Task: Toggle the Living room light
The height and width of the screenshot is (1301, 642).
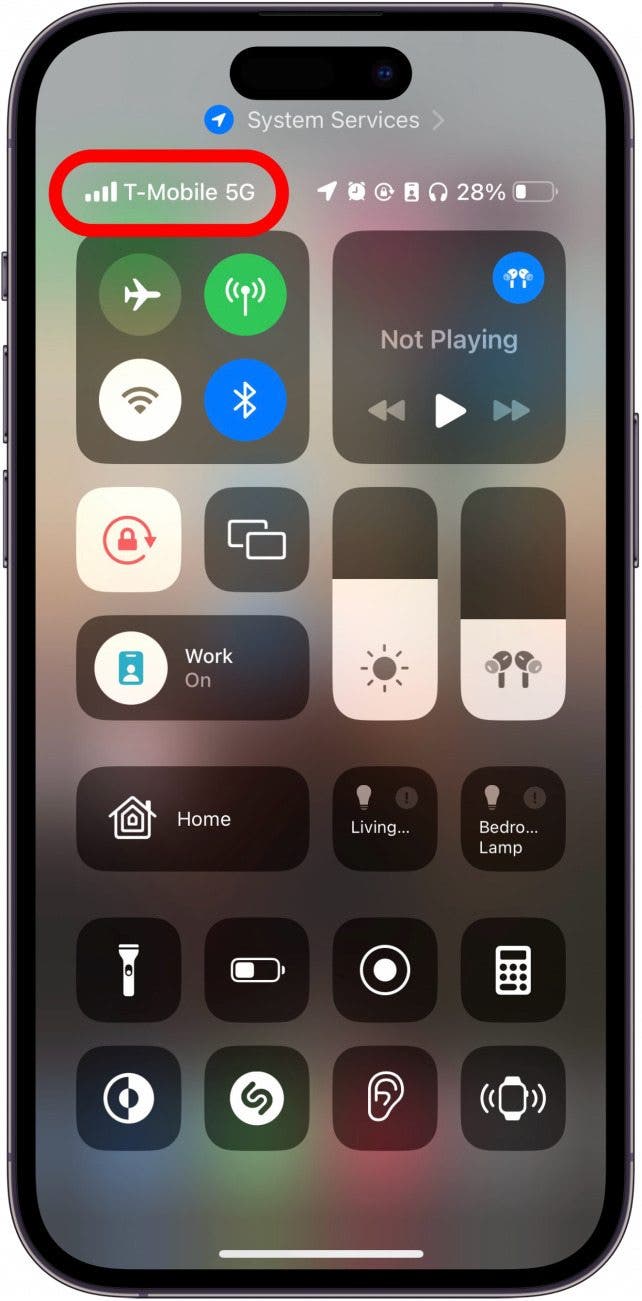Action: coord(385,819)
